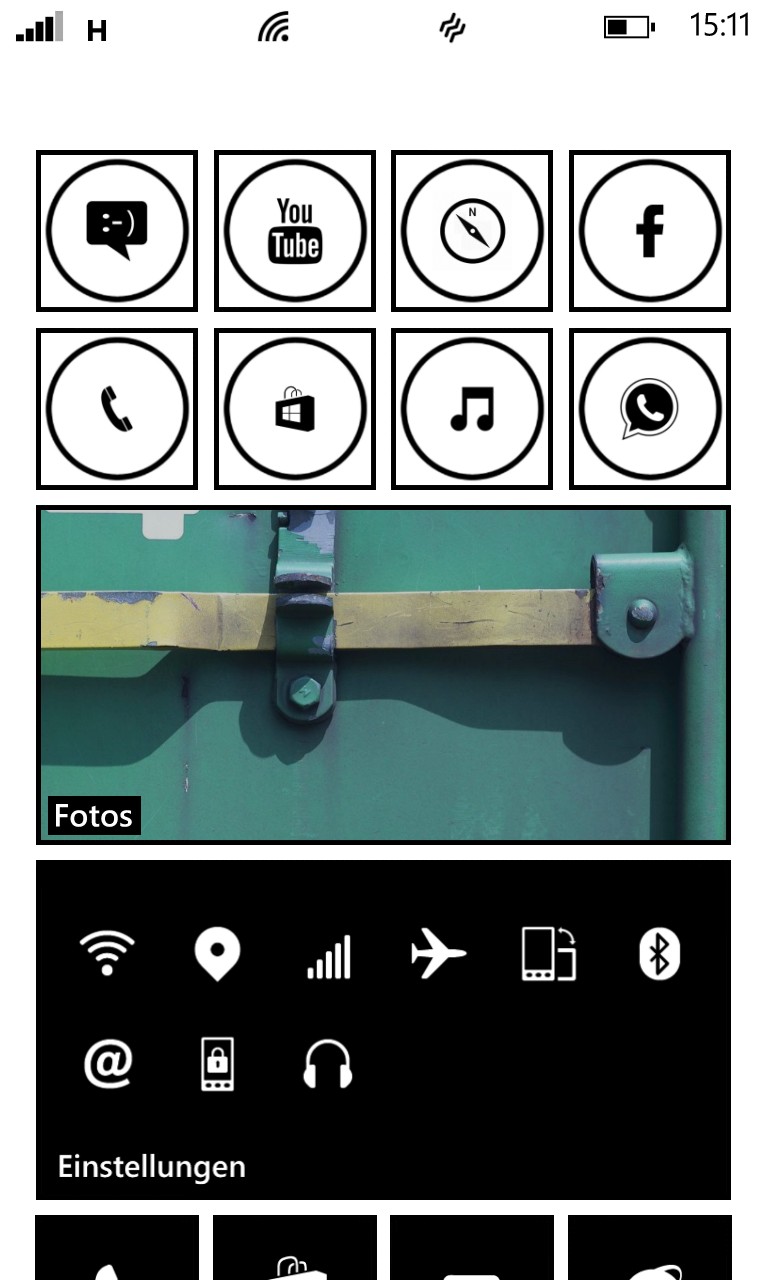This screenshot has height=1280, width=768.
Task: Launch the Music tile
Action: click(x=472, y=409)
